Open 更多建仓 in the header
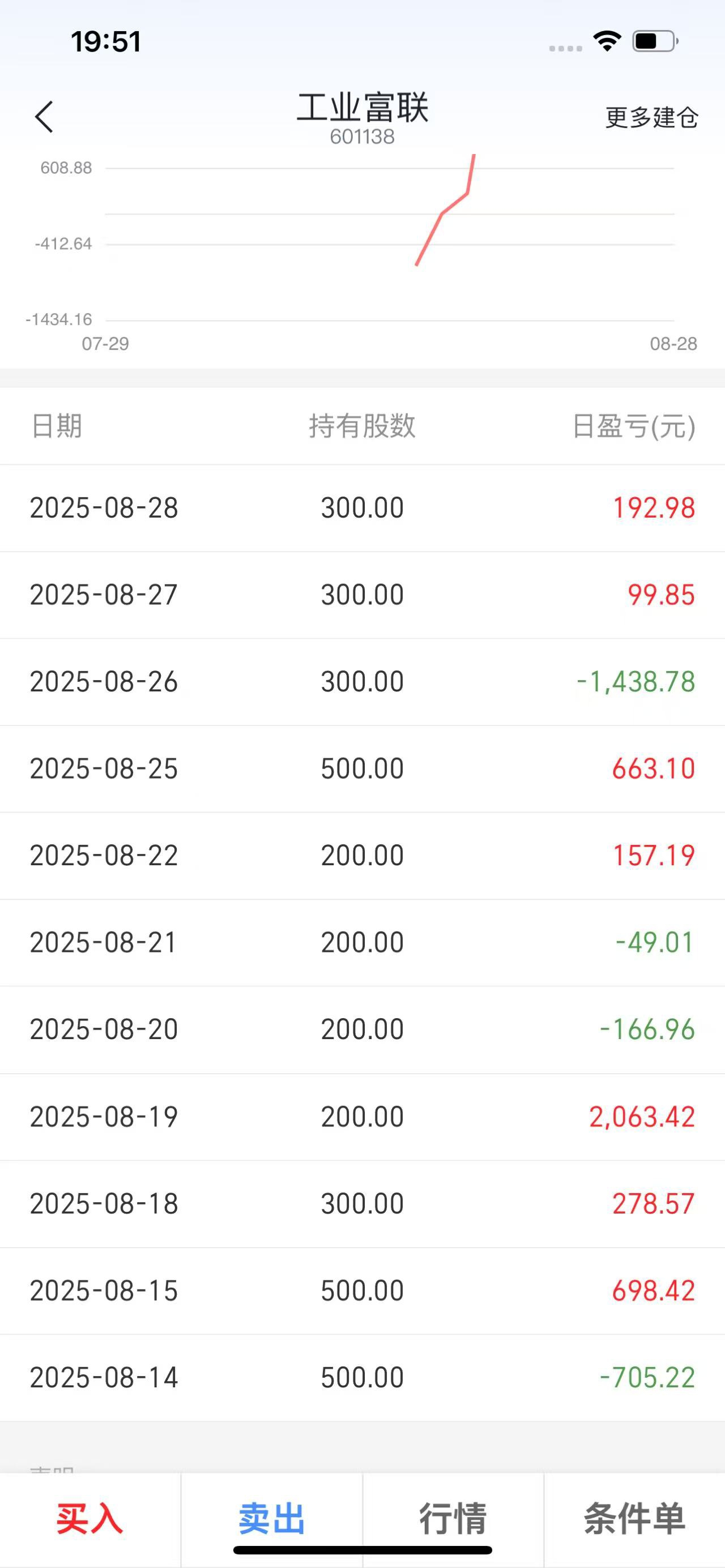725x1568 pixels. 651,117
